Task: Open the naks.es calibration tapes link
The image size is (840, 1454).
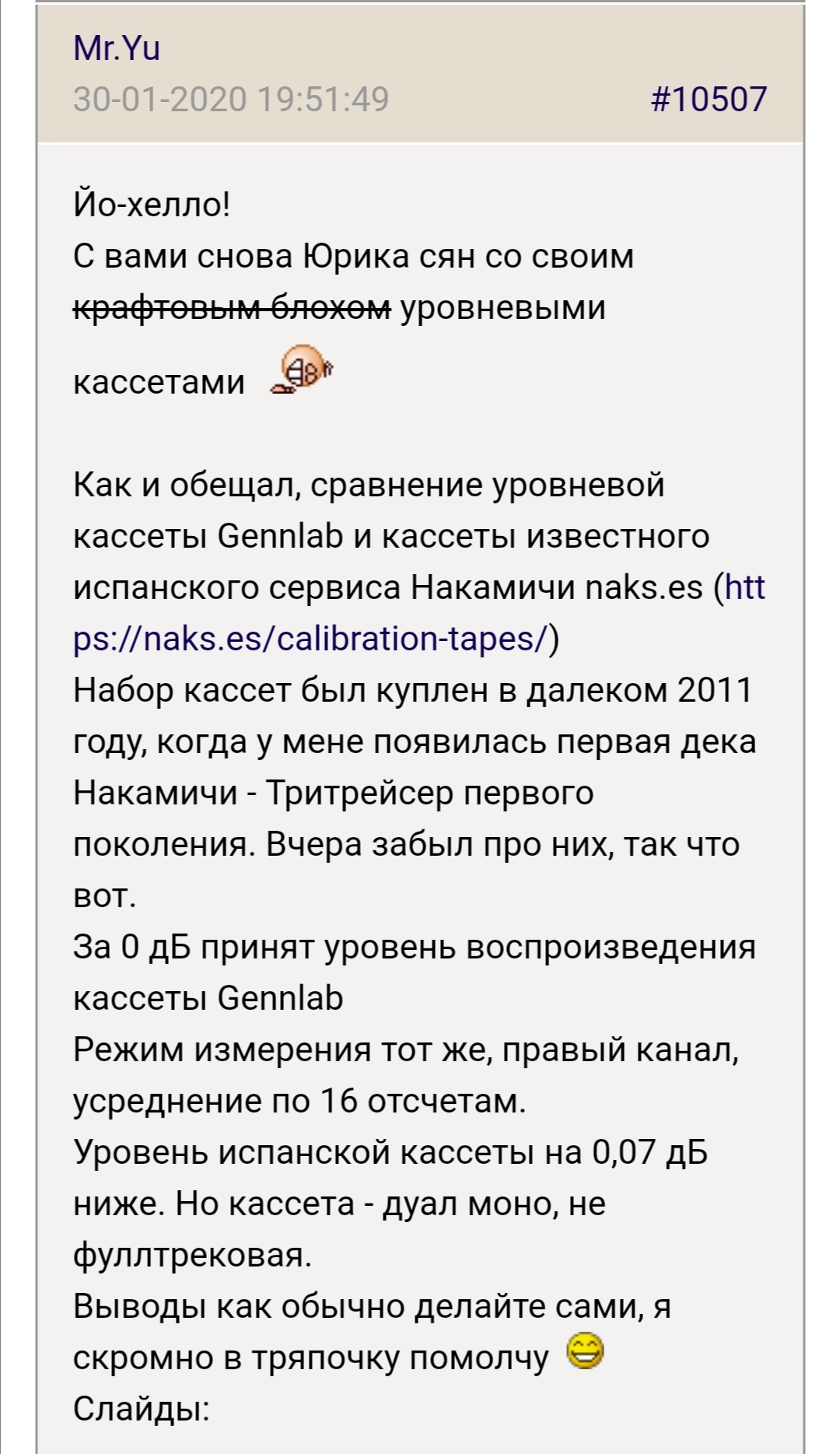Action: coord(311,638)
